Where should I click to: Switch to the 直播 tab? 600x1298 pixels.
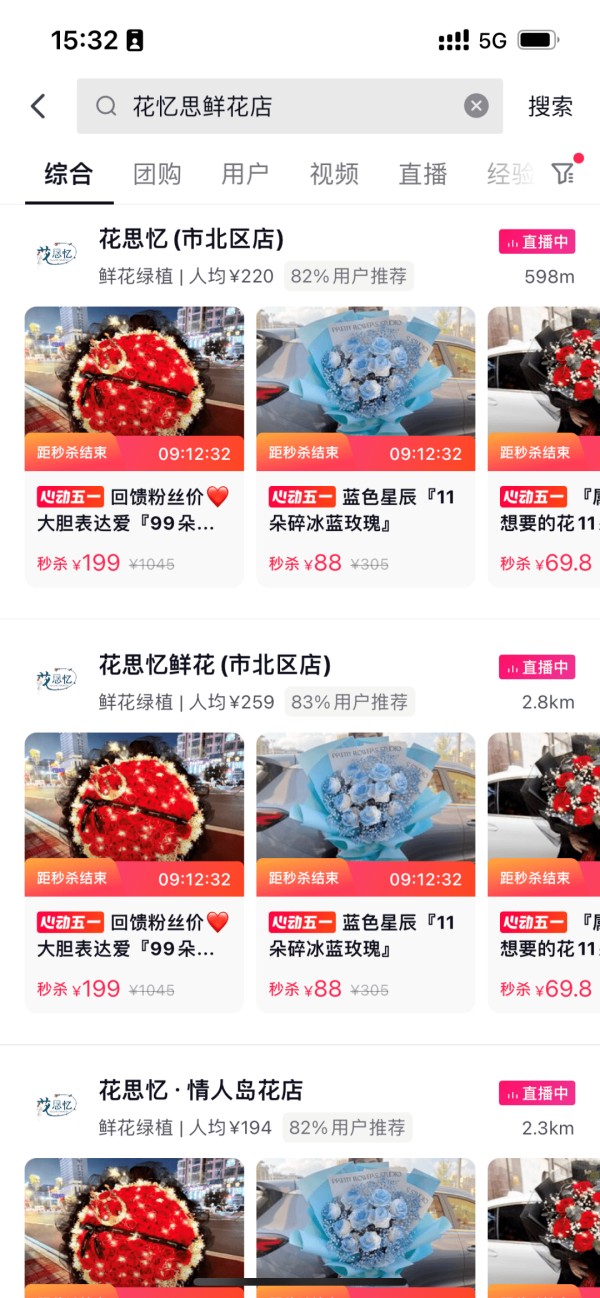[423, 174]
